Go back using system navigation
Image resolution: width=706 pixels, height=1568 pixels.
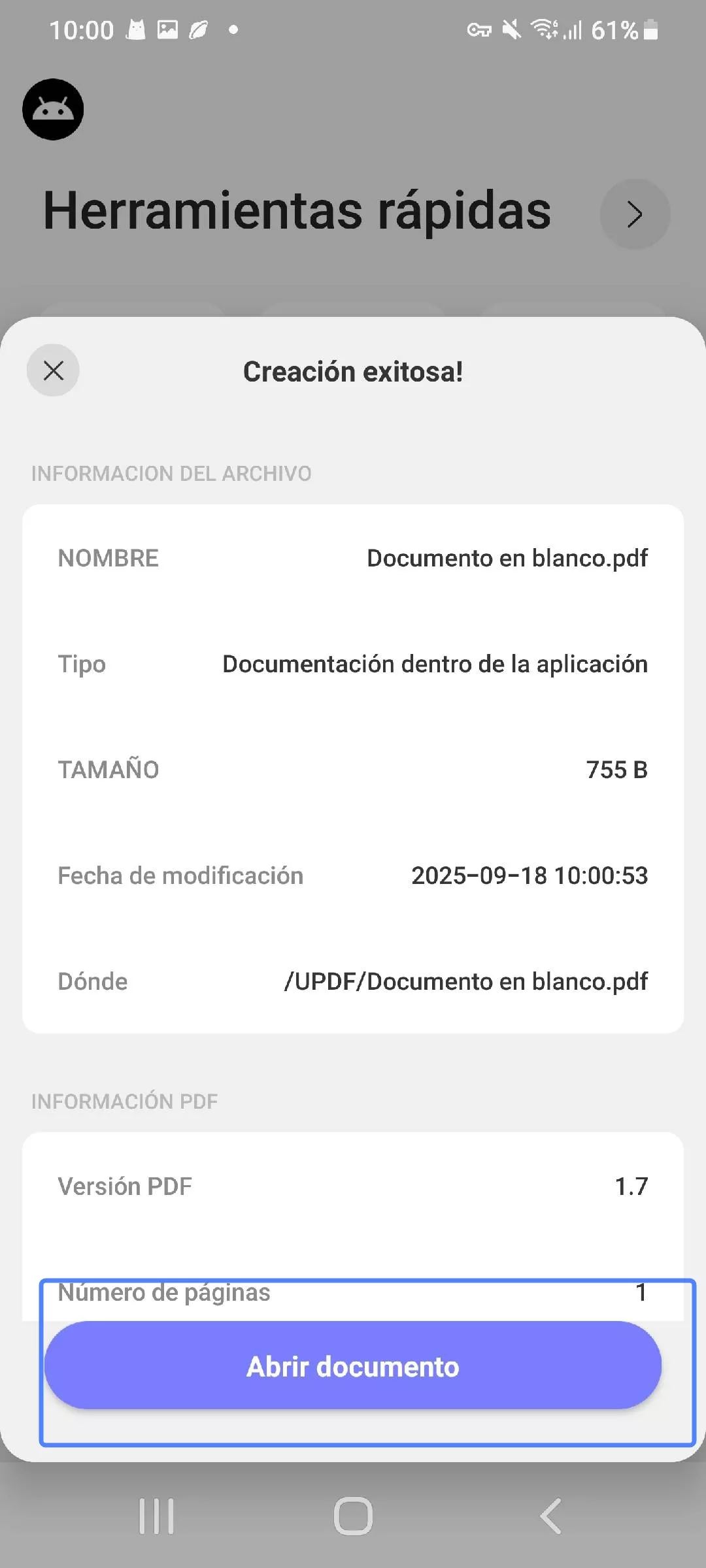click(x=550, y=1516)
